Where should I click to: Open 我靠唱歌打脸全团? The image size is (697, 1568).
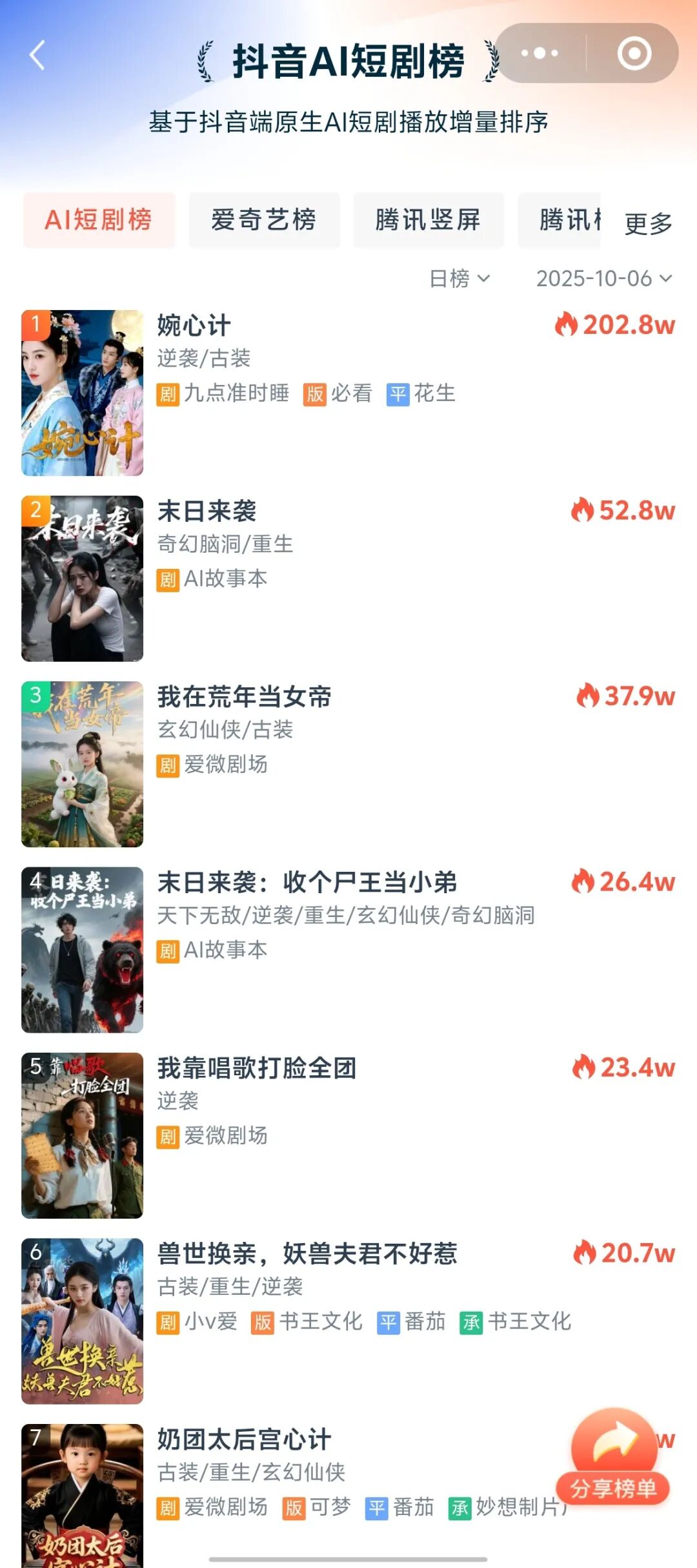[x=256, y=1068]
